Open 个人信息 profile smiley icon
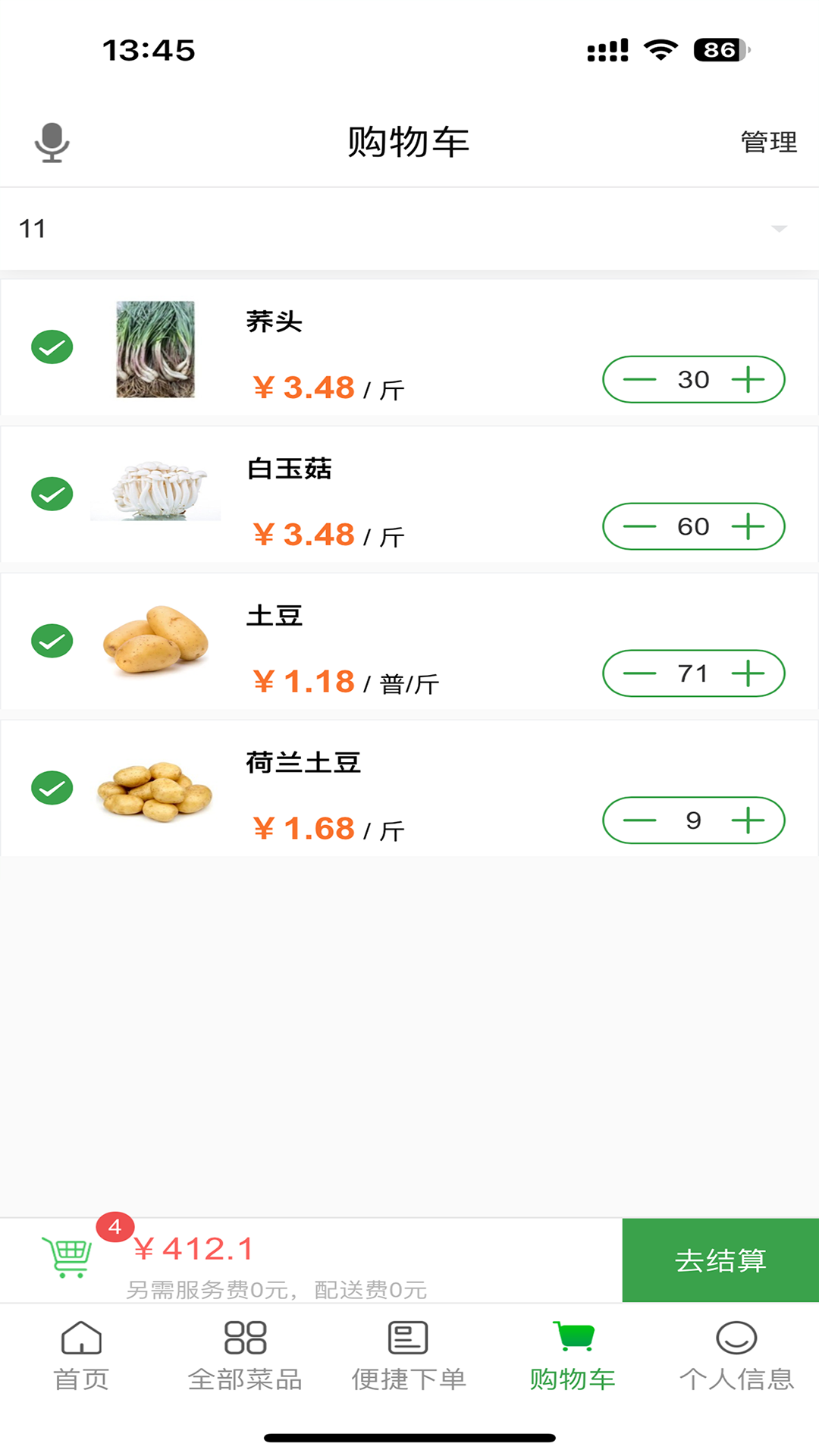The height and width of the screenshot is (1456, 819). (736, 1338)
